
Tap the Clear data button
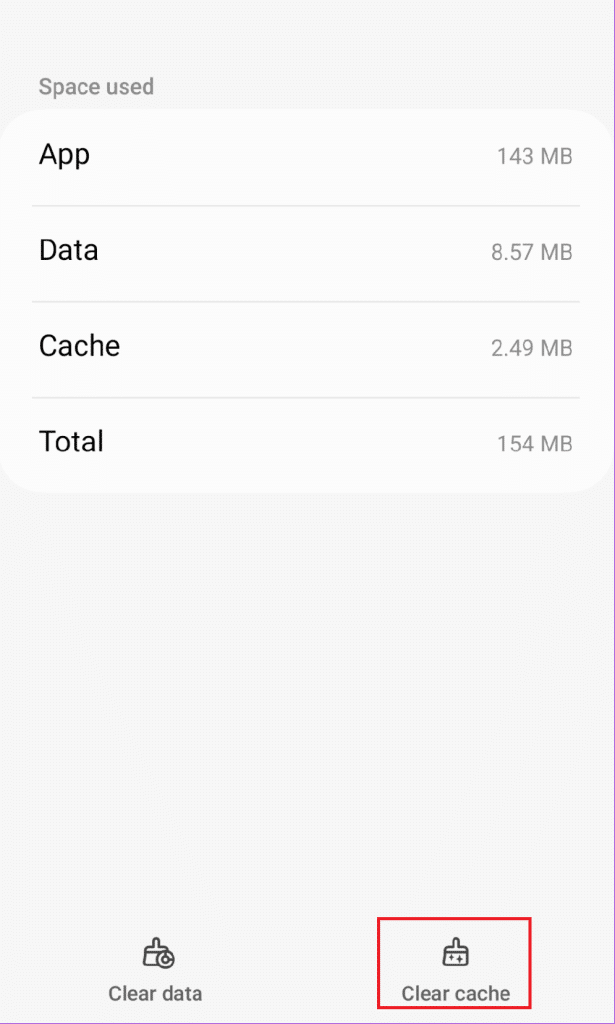[156, 968]
